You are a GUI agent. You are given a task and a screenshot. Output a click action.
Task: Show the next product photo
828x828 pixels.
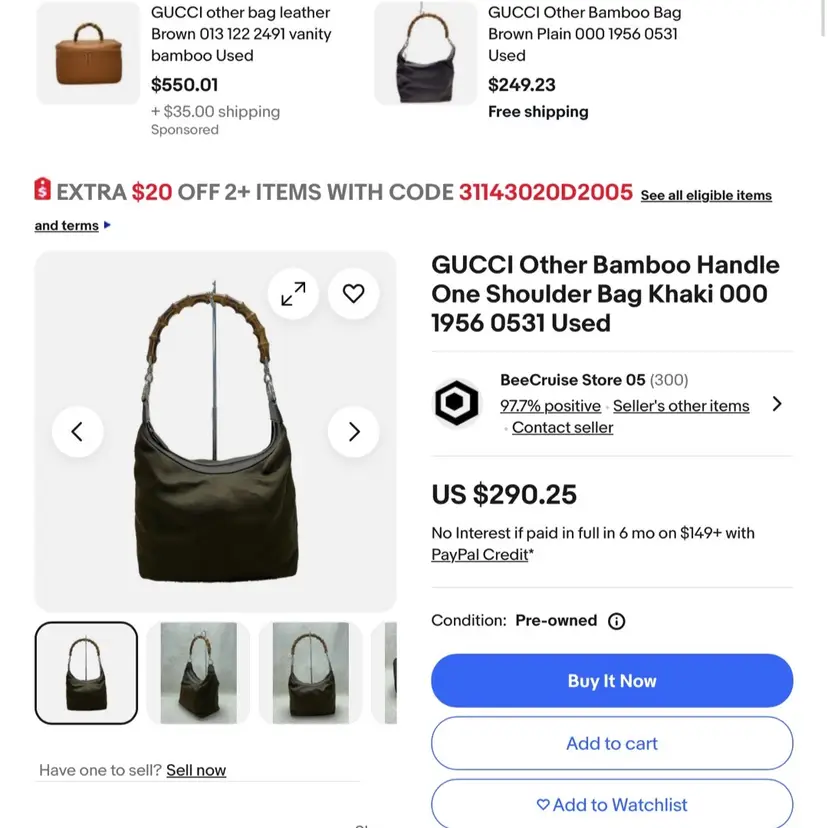[x=353, y=432]
